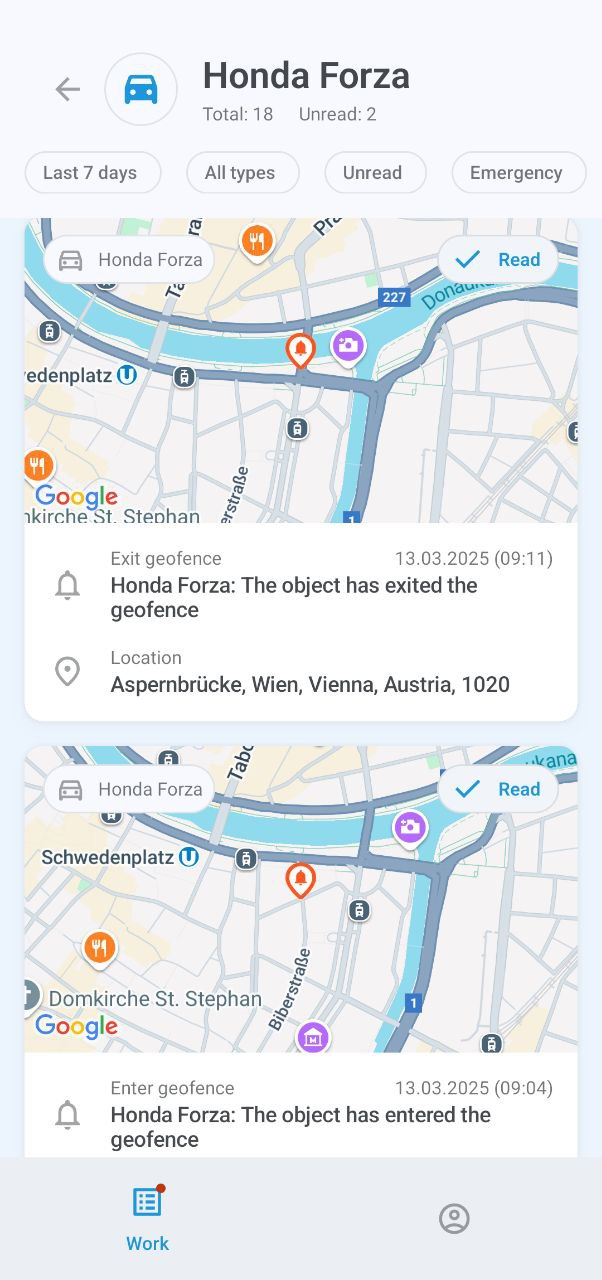Tap the Honda Forza car icon in the header
The image size is (602, 1280).
click(x=141, y=90)
